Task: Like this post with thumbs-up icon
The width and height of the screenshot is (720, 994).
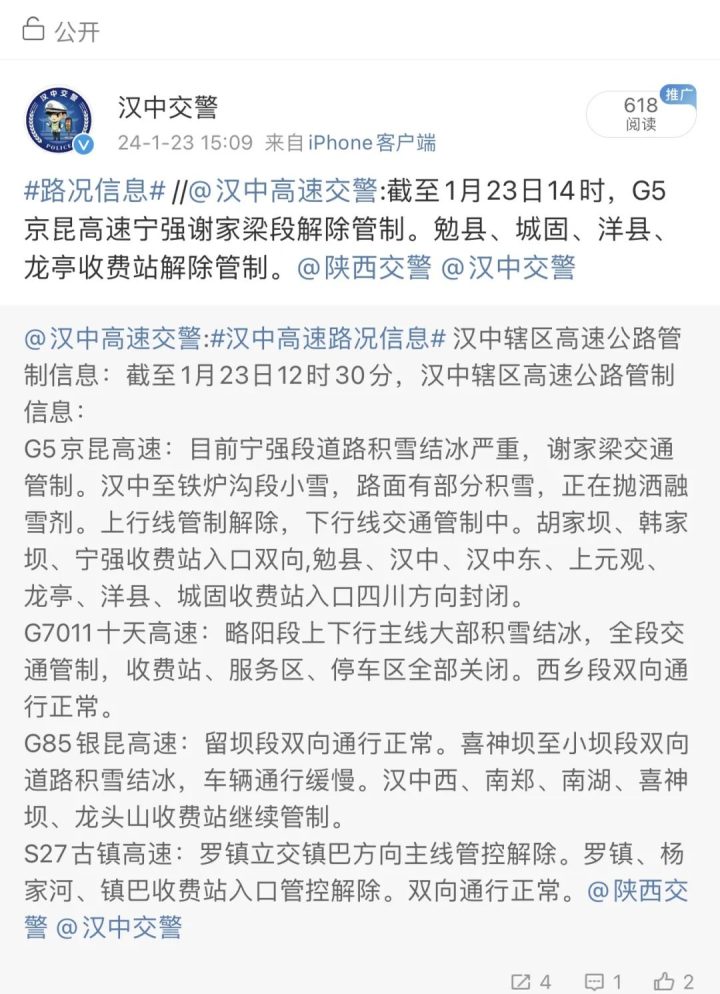Action: (x=674, y=981)
